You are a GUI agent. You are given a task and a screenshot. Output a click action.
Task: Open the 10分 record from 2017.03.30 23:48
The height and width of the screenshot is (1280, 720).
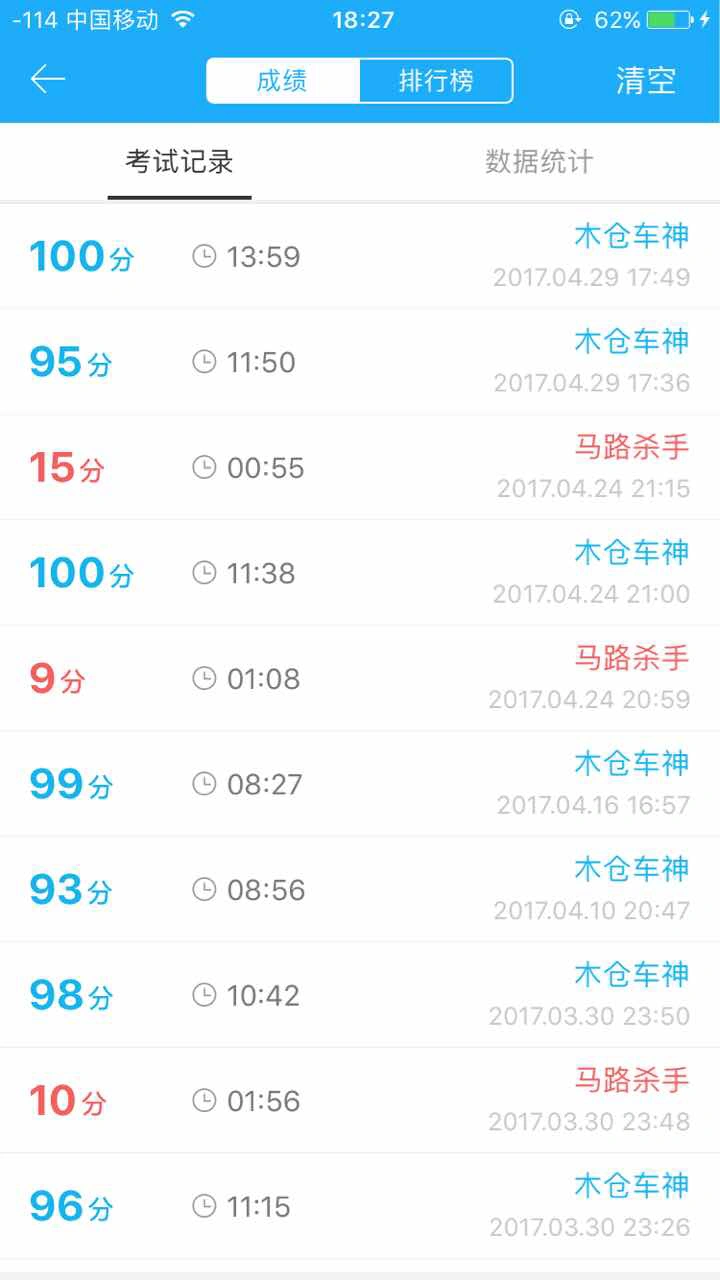pos(360,1100)
